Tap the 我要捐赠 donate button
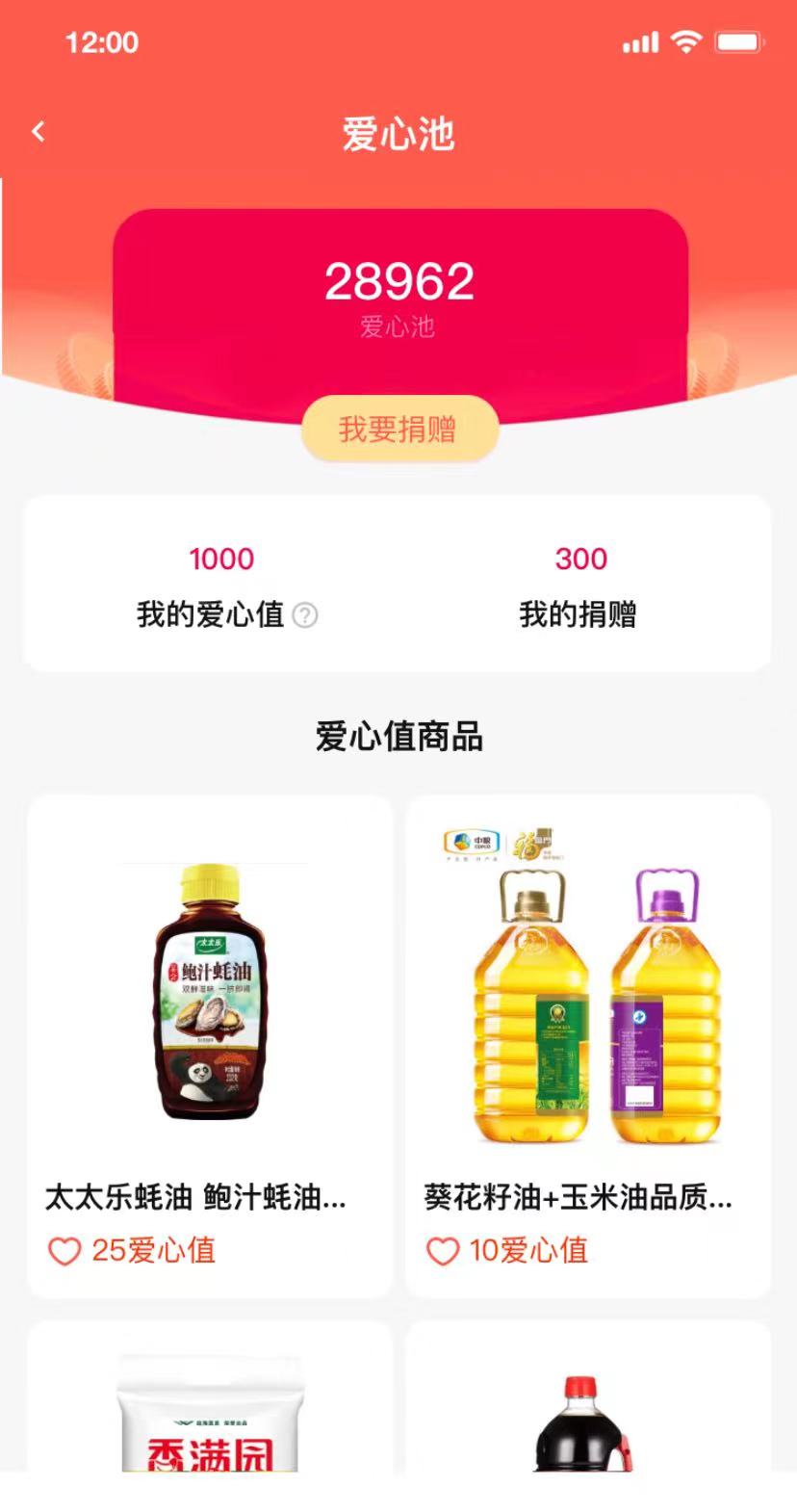Image resolution: width=797 pixels, height=1512 pixels. pyautogui.click(x=399, y=429)
